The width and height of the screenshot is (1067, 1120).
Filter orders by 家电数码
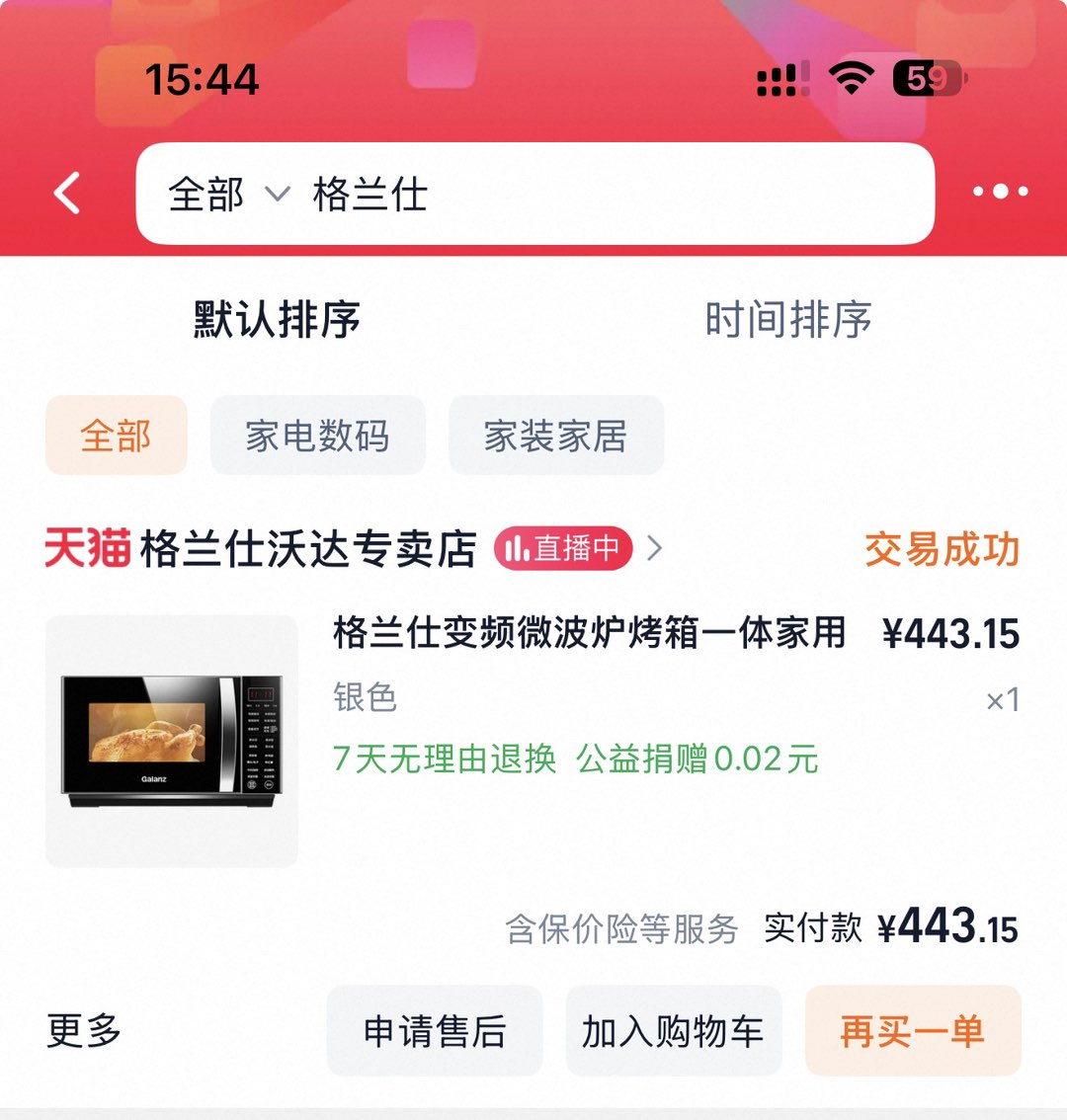[317, 436]
